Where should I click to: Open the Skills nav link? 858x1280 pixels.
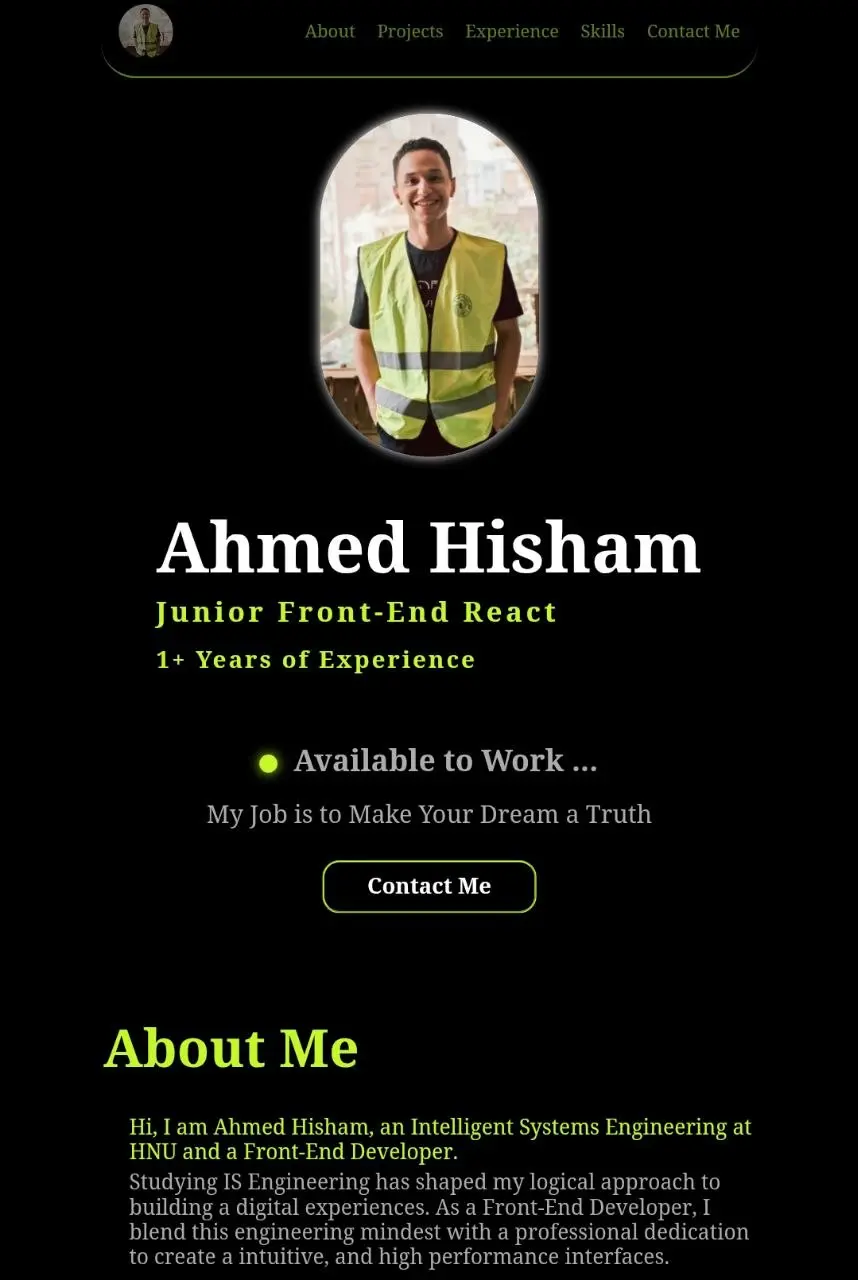pyautogui.click(x=602, y=31)
